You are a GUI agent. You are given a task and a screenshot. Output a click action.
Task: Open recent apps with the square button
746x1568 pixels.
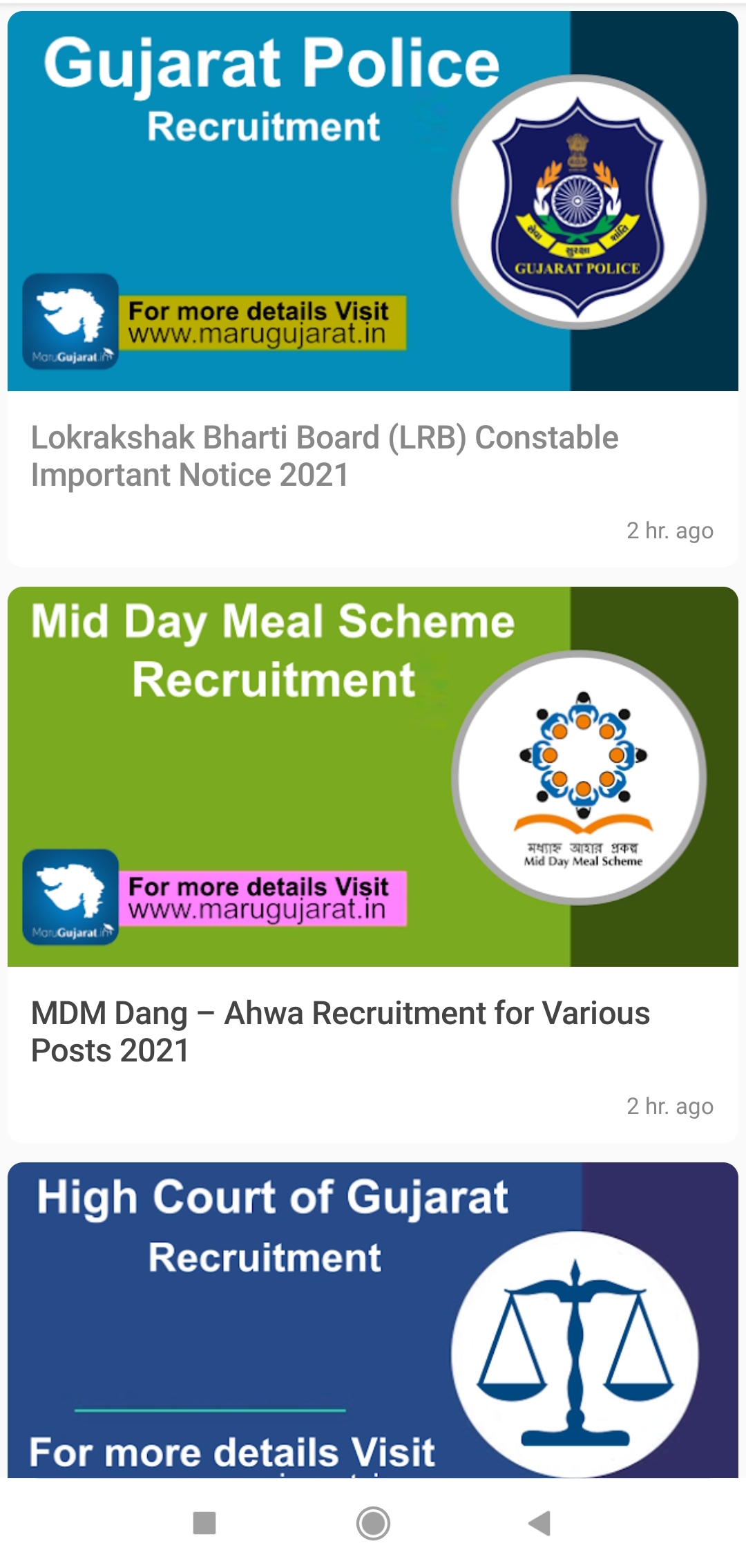204,1522
